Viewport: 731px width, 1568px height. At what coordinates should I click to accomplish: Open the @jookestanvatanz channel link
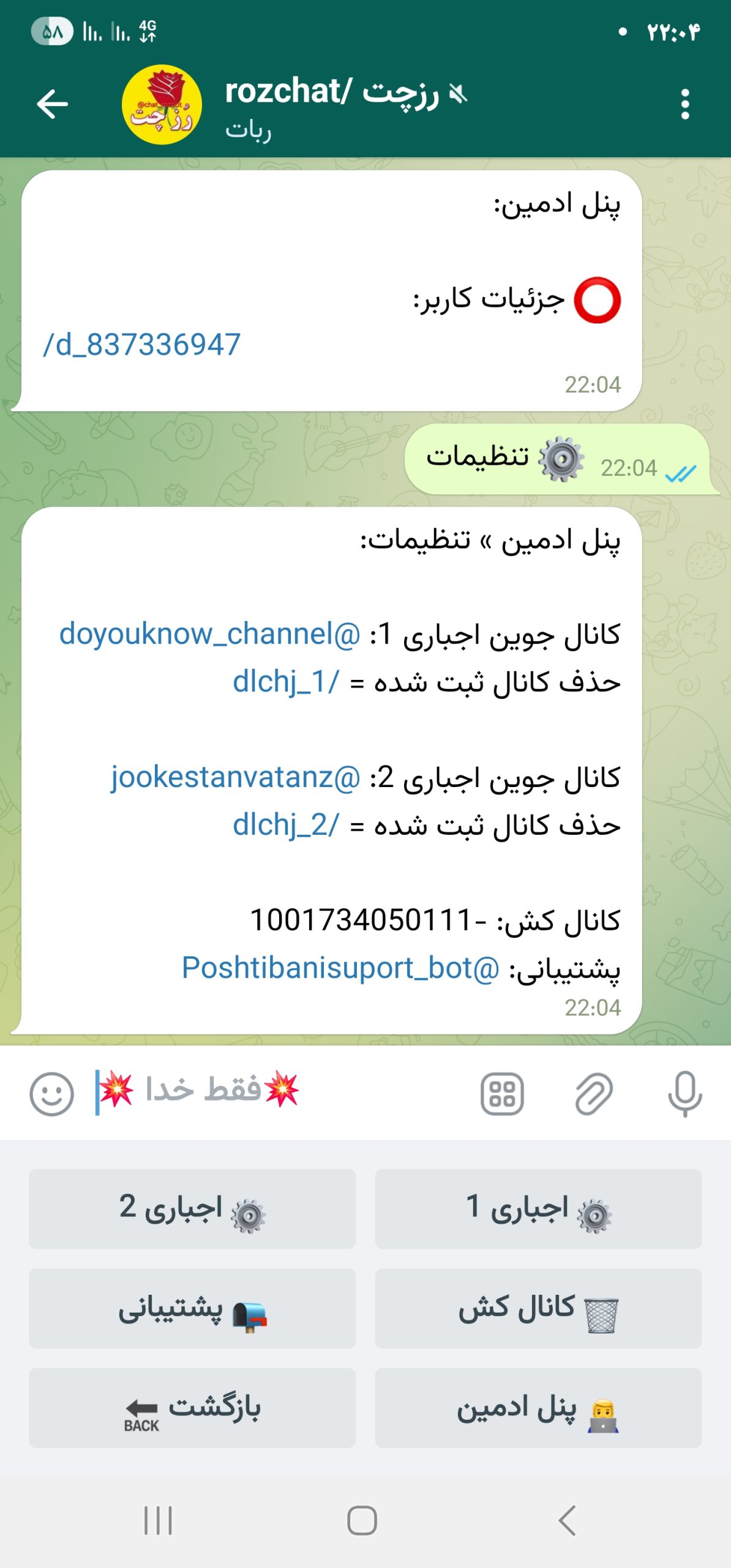coord(235,777)
